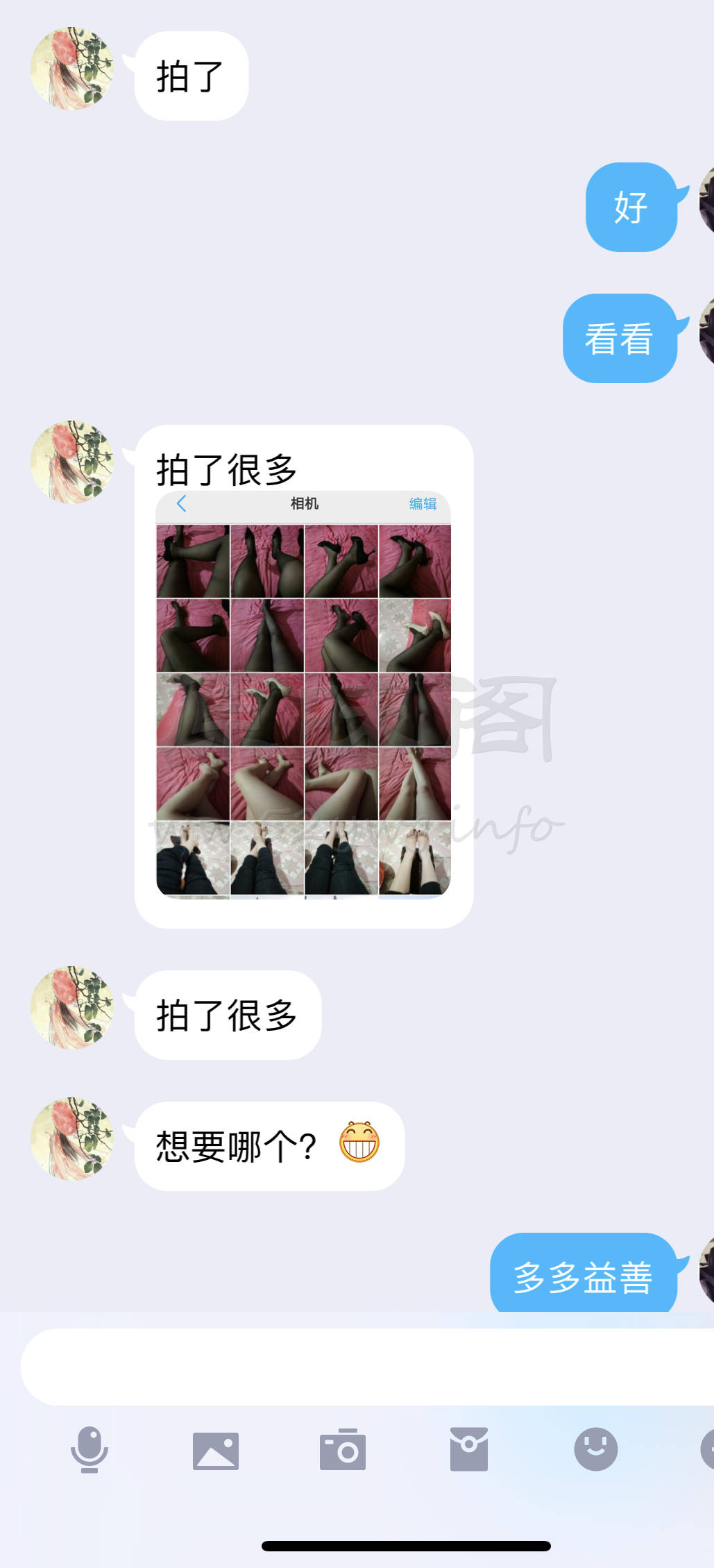Open the emoji picker
Screen dimensions: 714x1568
point(596,1449)
